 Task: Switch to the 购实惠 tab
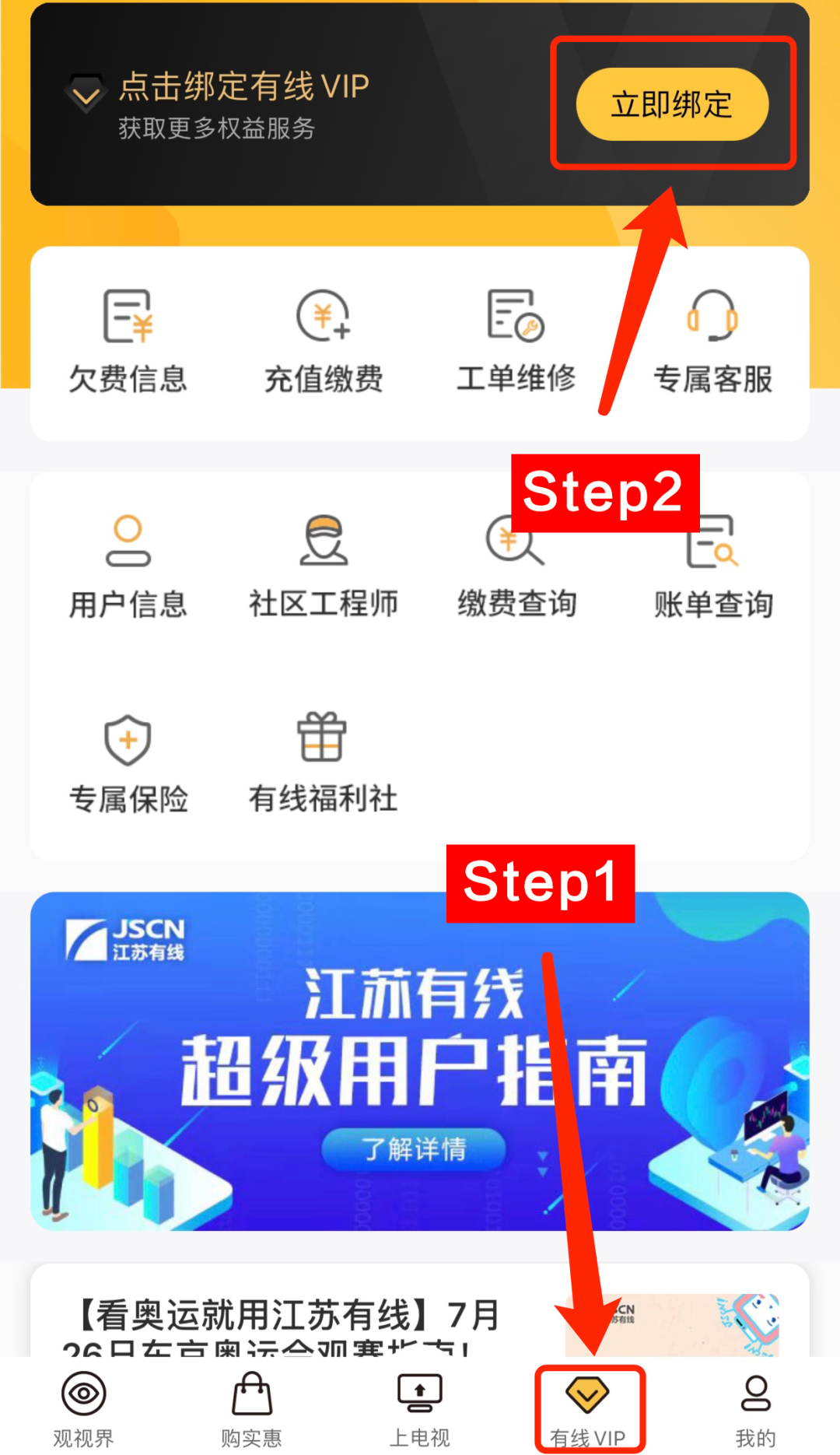tap(251, 1408)
